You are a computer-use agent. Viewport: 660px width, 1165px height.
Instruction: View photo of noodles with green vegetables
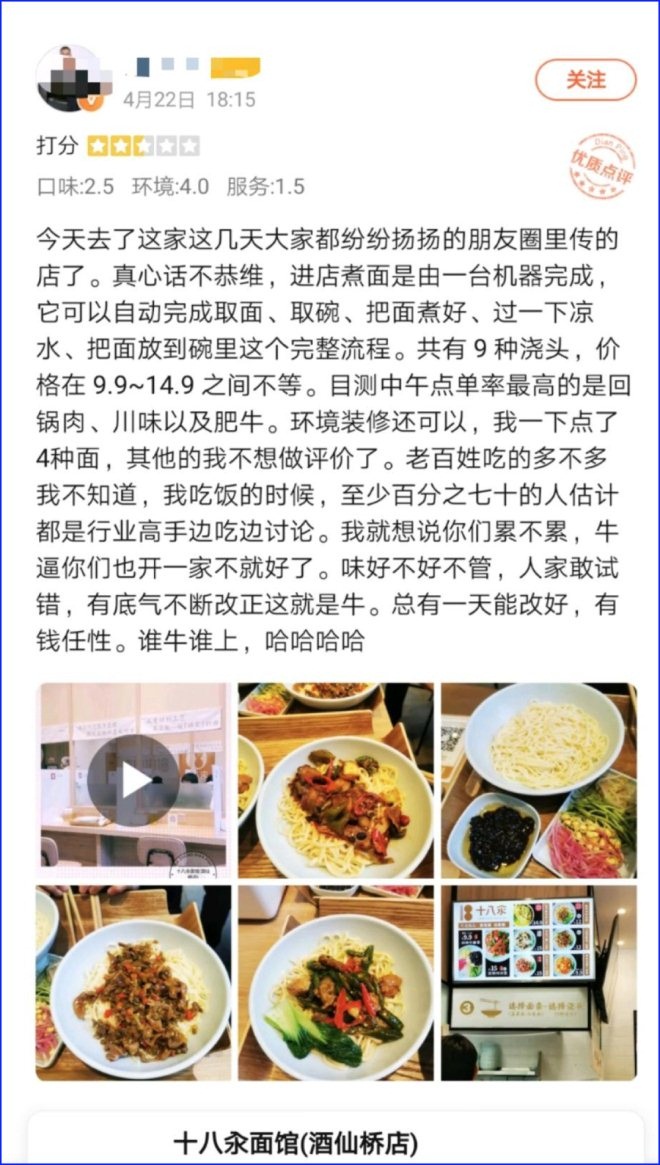click(336, 982)
